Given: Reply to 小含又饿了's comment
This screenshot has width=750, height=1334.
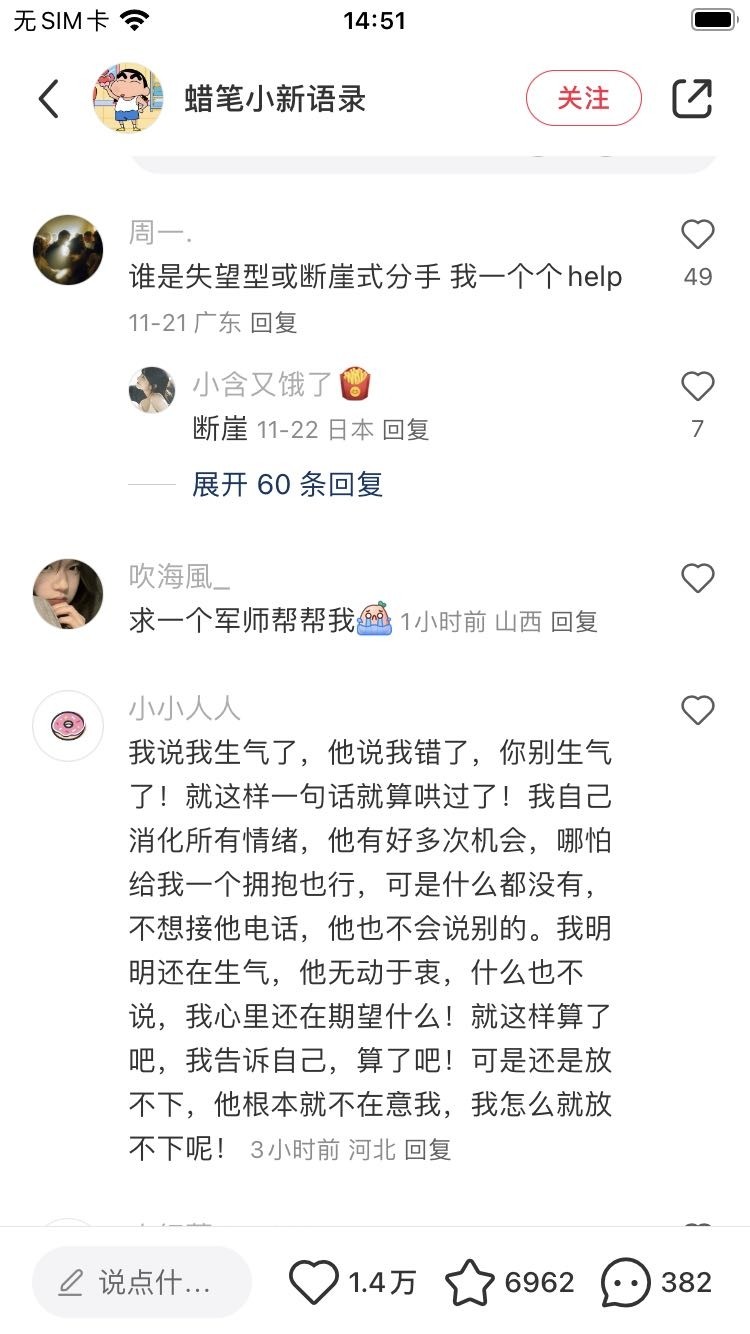Looking at the screenshot, I should [x=405, y=430].
